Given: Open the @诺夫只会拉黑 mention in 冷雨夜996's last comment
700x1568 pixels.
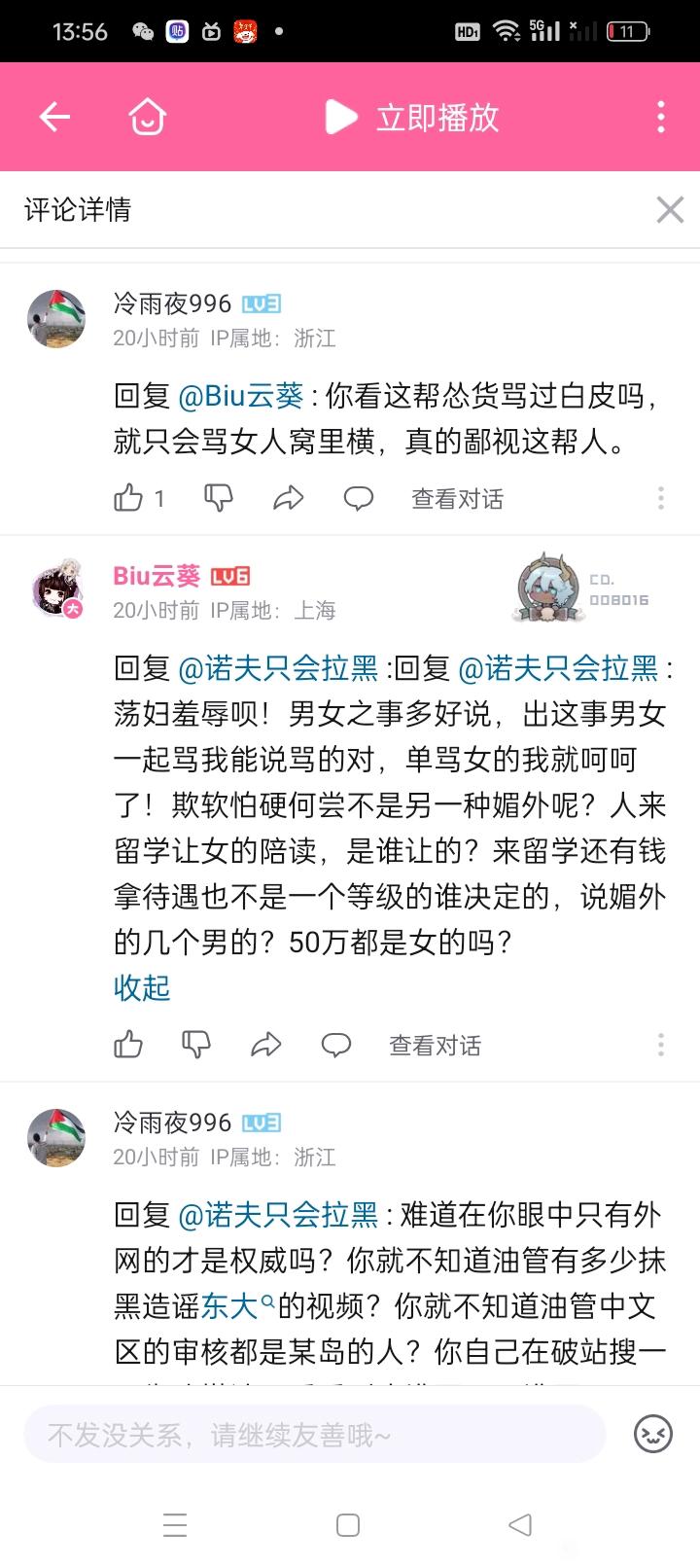Looking at the screenshot, I should point(278,1215).
